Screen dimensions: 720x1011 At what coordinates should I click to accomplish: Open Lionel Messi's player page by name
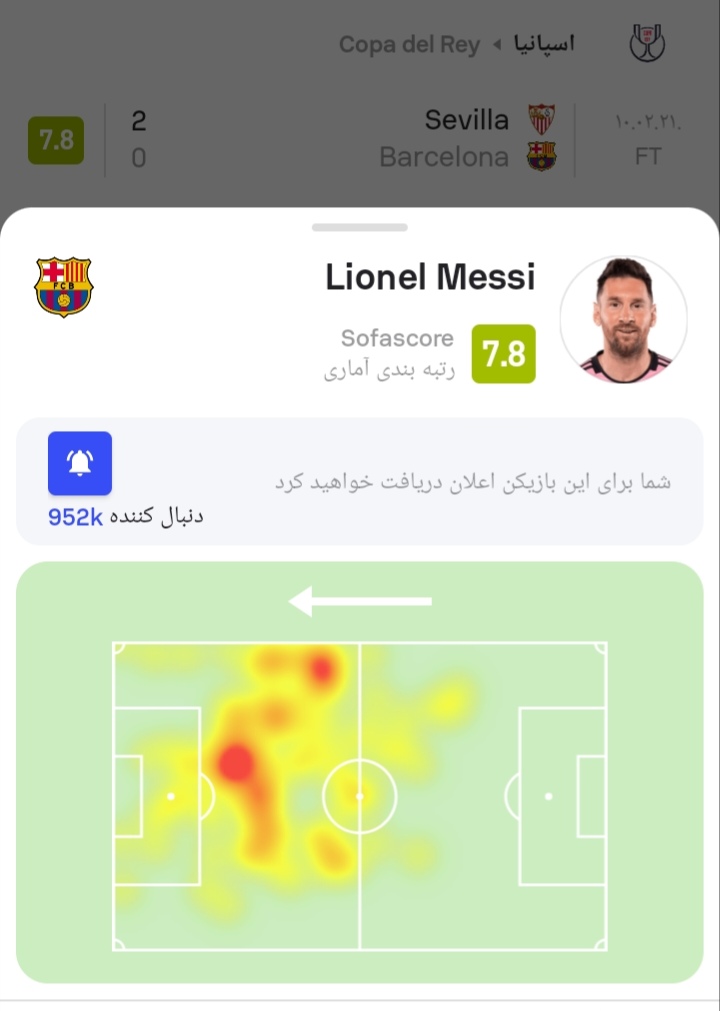tap(430, 277)
